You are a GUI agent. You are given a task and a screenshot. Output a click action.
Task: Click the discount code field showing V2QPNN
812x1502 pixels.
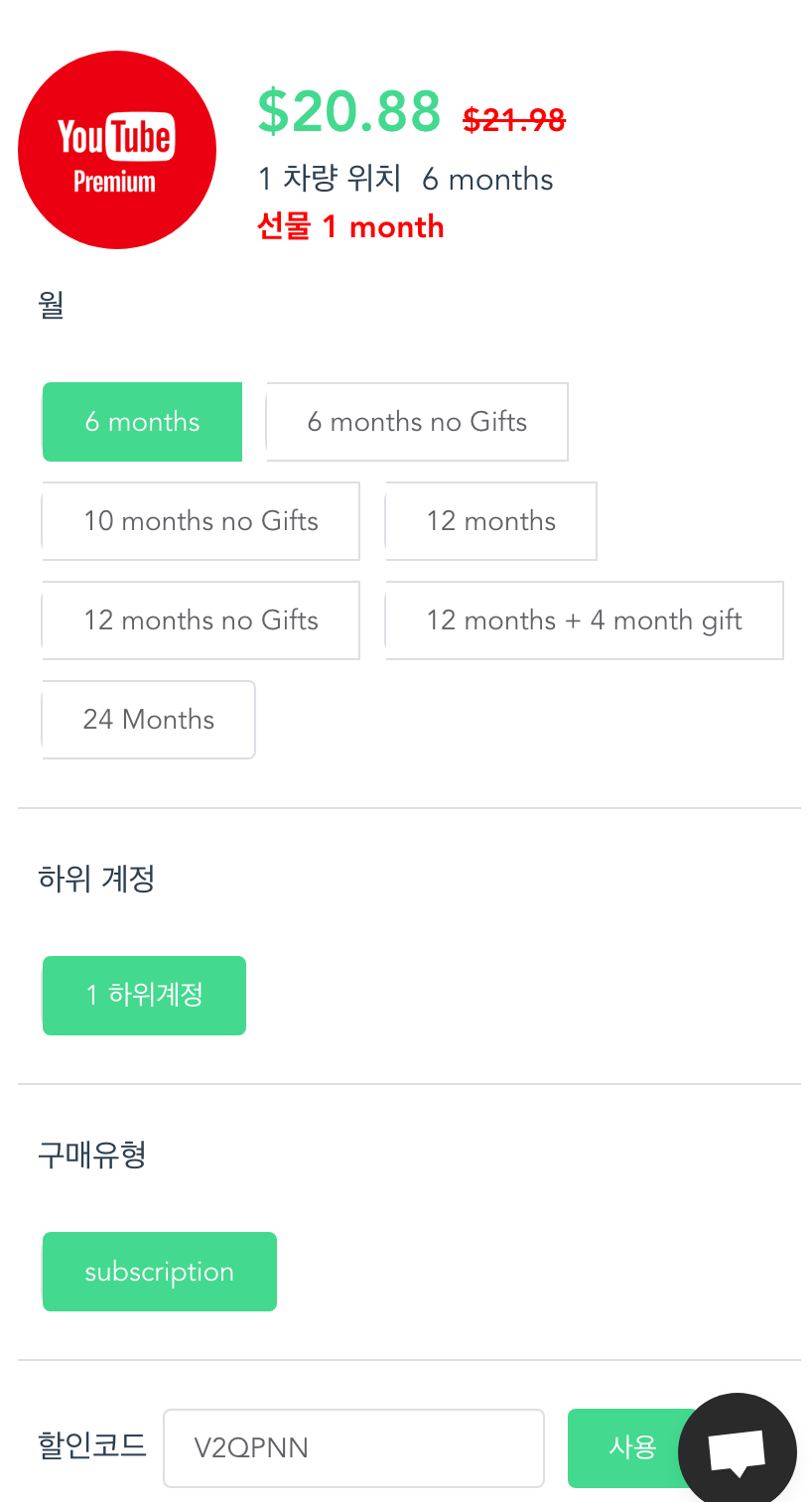pos(353,1448)
